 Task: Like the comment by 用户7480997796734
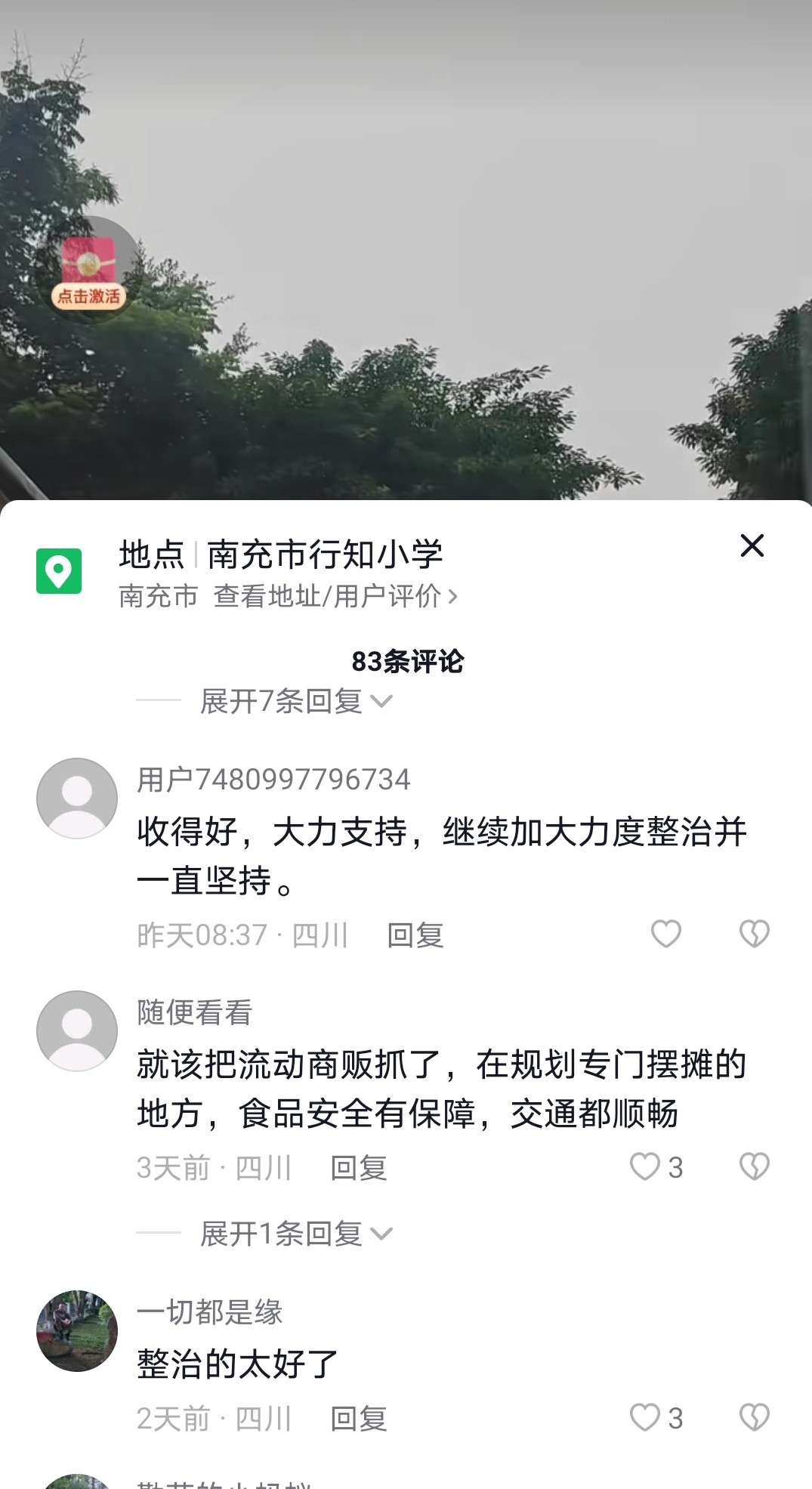(x=665, y=934)
